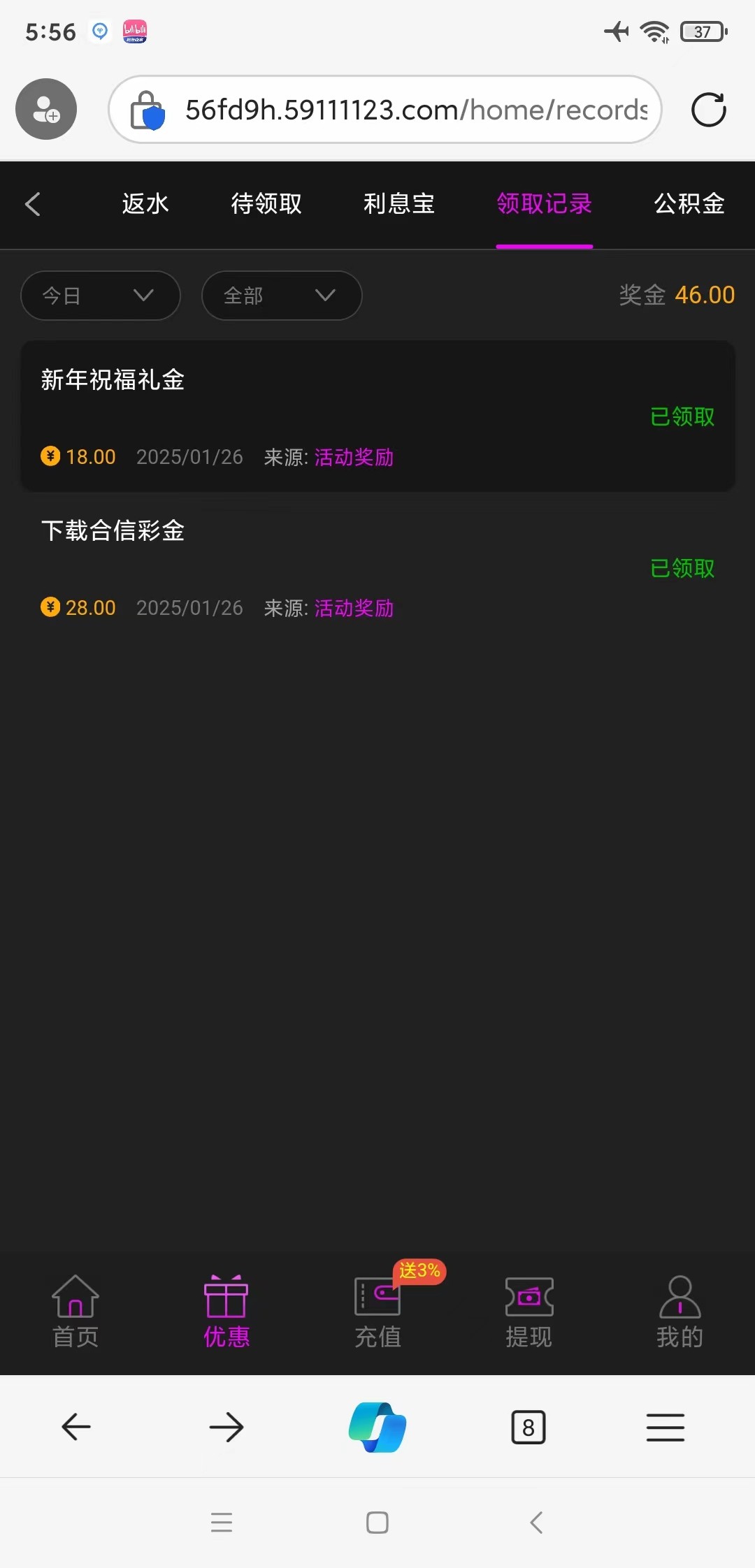Open the 充值 recharge tab
Screen dimensions: 755x1568
click(x=377, y=1312)
